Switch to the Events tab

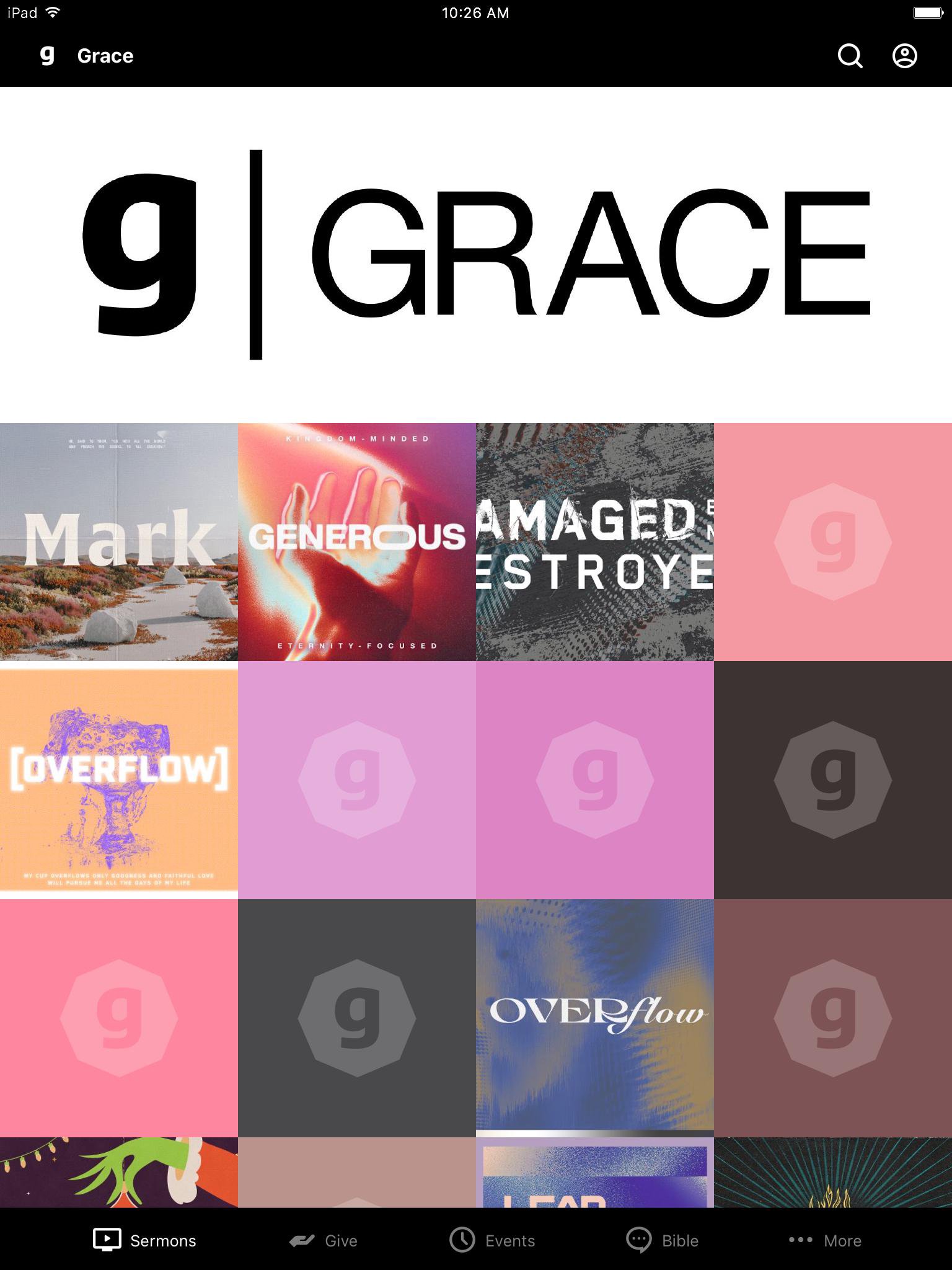pyautogui.click(x=492, y=1240)
